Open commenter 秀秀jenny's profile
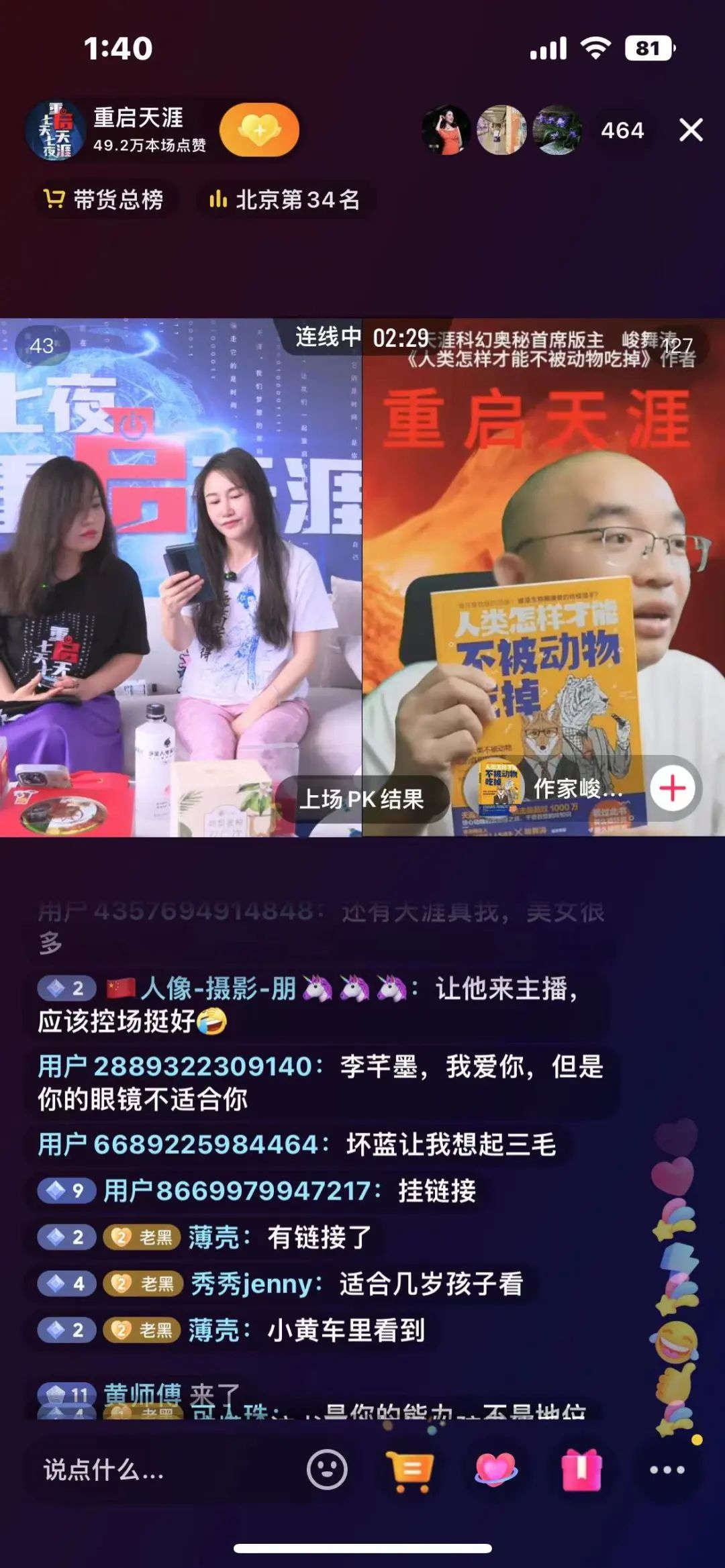The height and width of the screenshot is (1568, 725). coord(252,1284)
